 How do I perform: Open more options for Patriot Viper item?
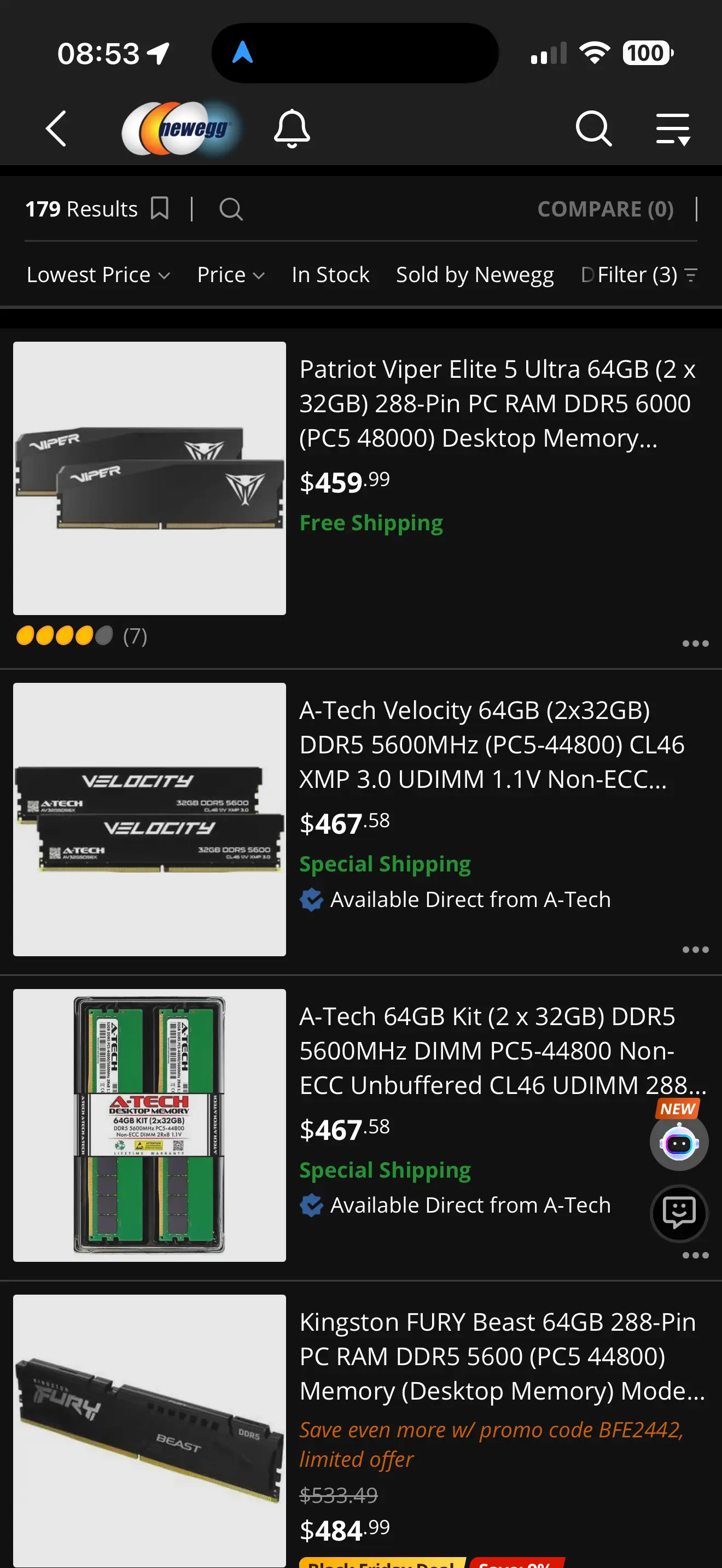(695, 643)
